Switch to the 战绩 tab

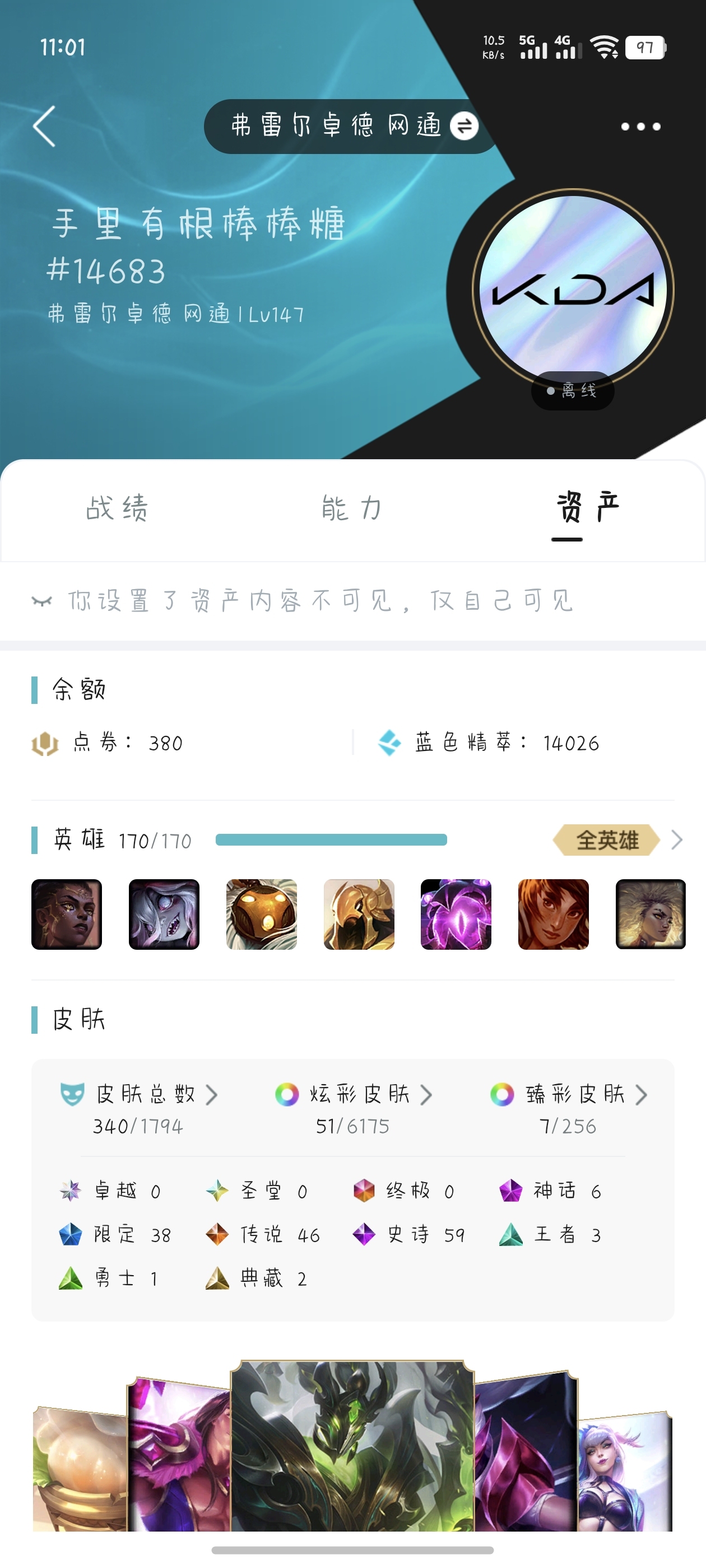coord(117,508)
